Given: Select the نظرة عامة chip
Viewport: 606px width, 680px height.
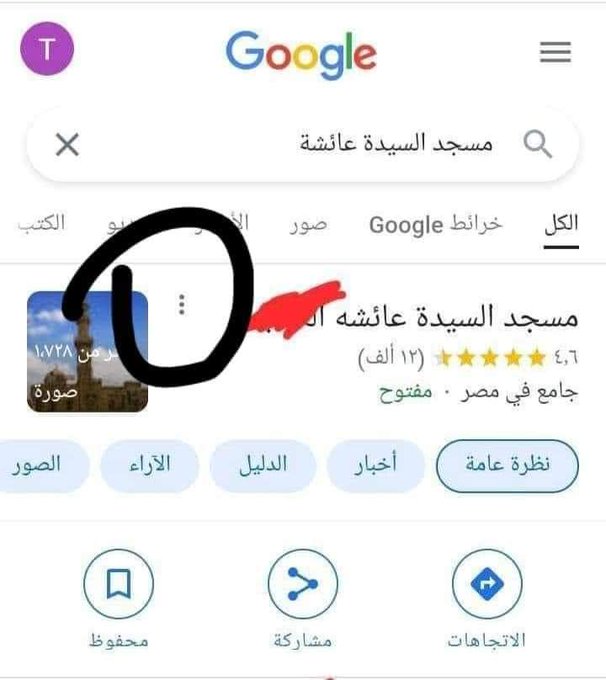Looking at the screenshot, I should (x=508, y=466).
